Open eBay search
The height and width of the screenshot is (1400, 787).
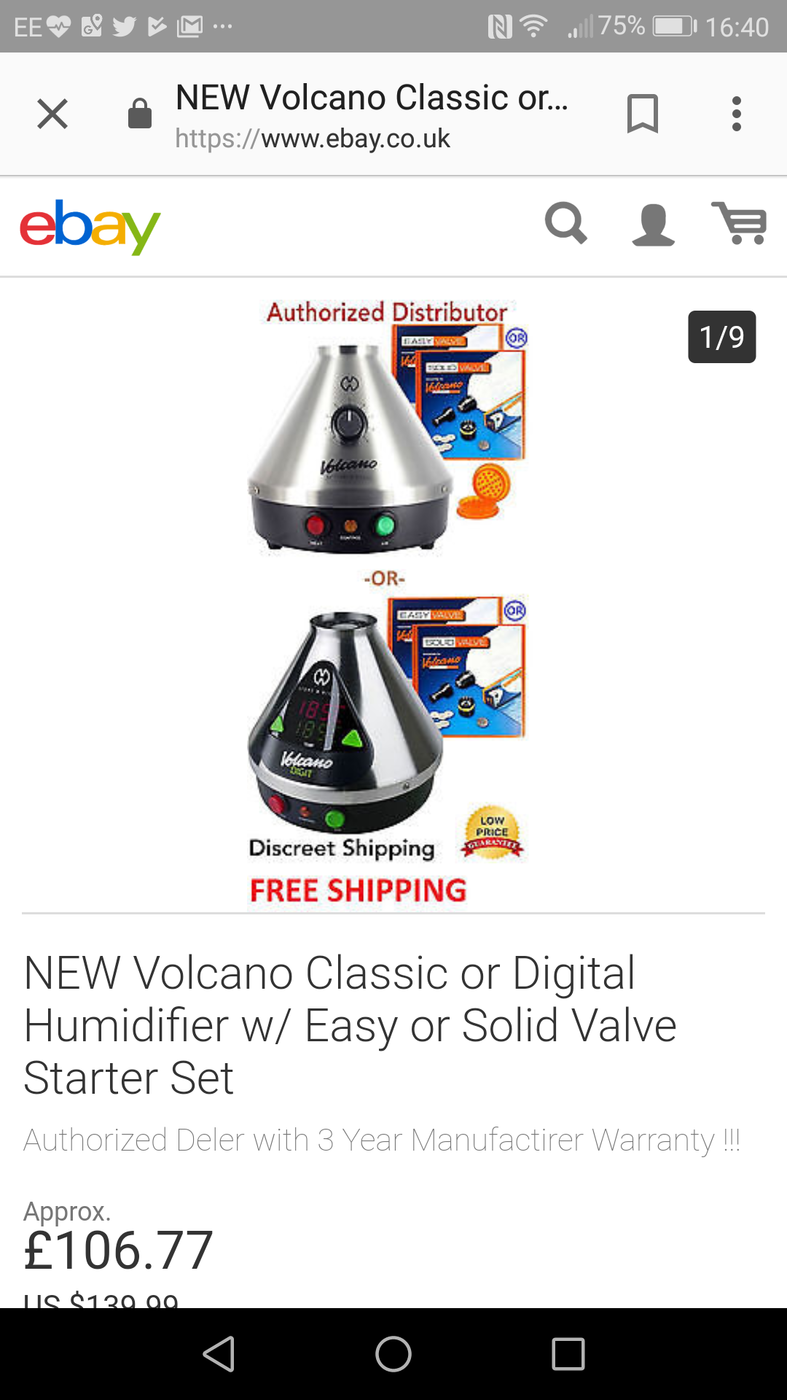coord(566,223)
